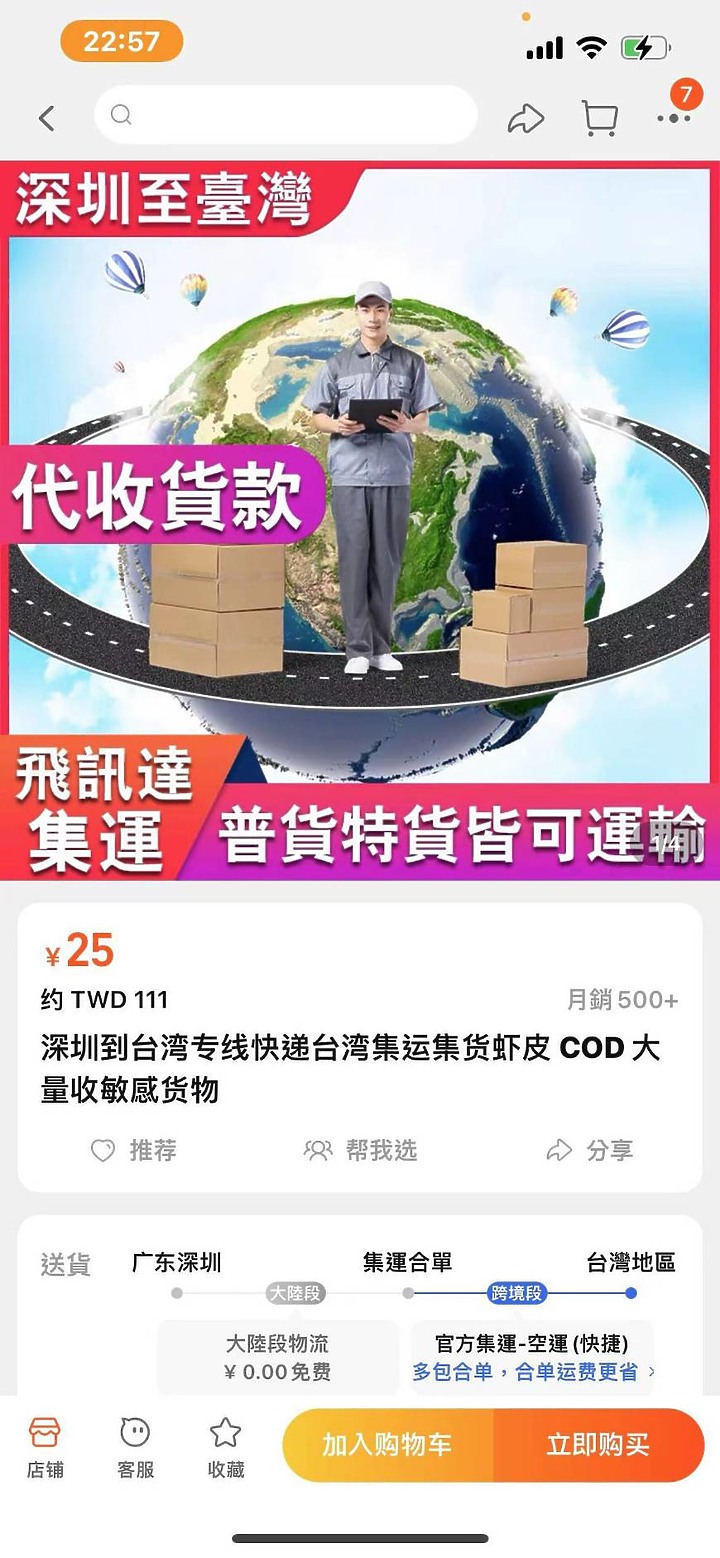Tap the search input field
Viewport: 720px width, 1558px height.
285,115
